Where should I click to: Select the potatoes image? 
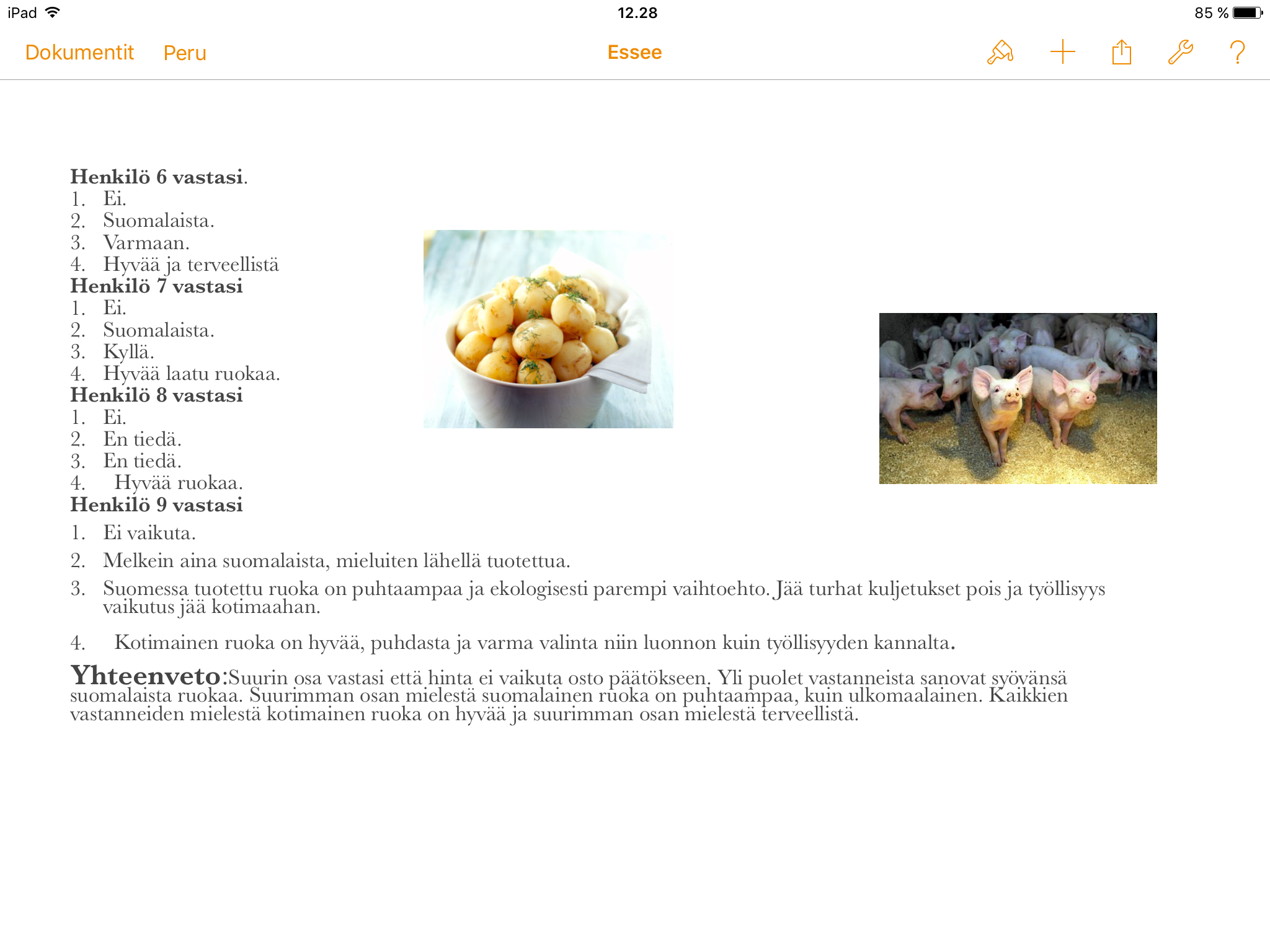point(548,329)
